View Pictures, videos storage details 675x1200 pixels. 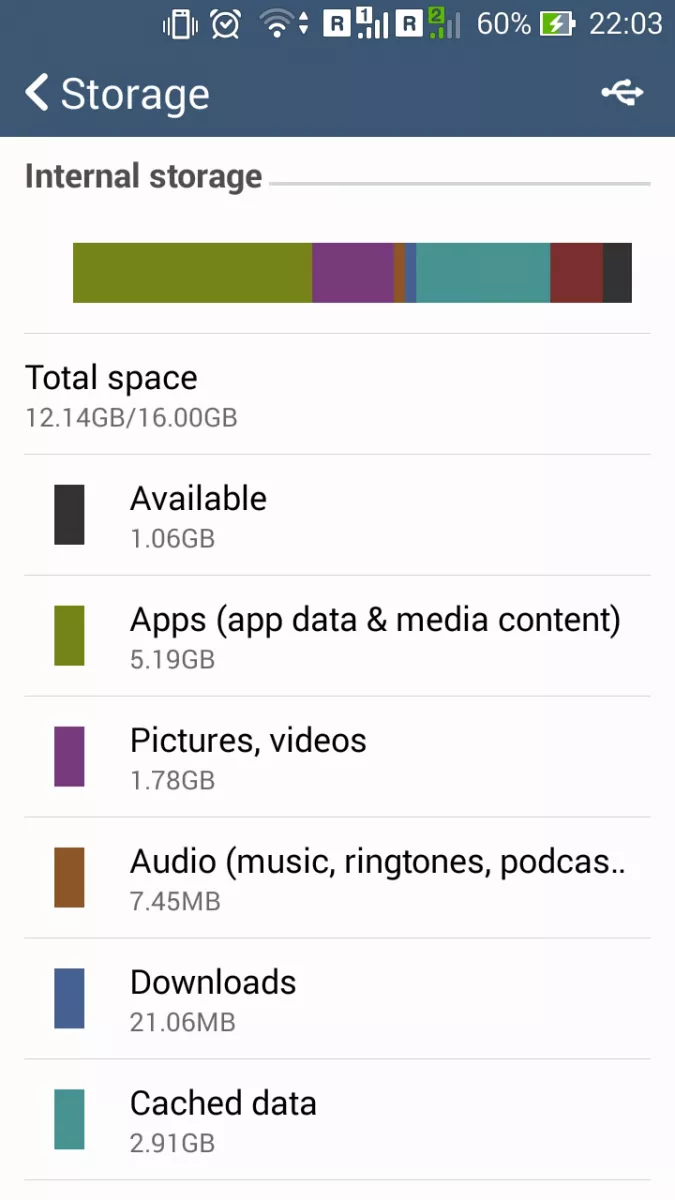[337, 757]
